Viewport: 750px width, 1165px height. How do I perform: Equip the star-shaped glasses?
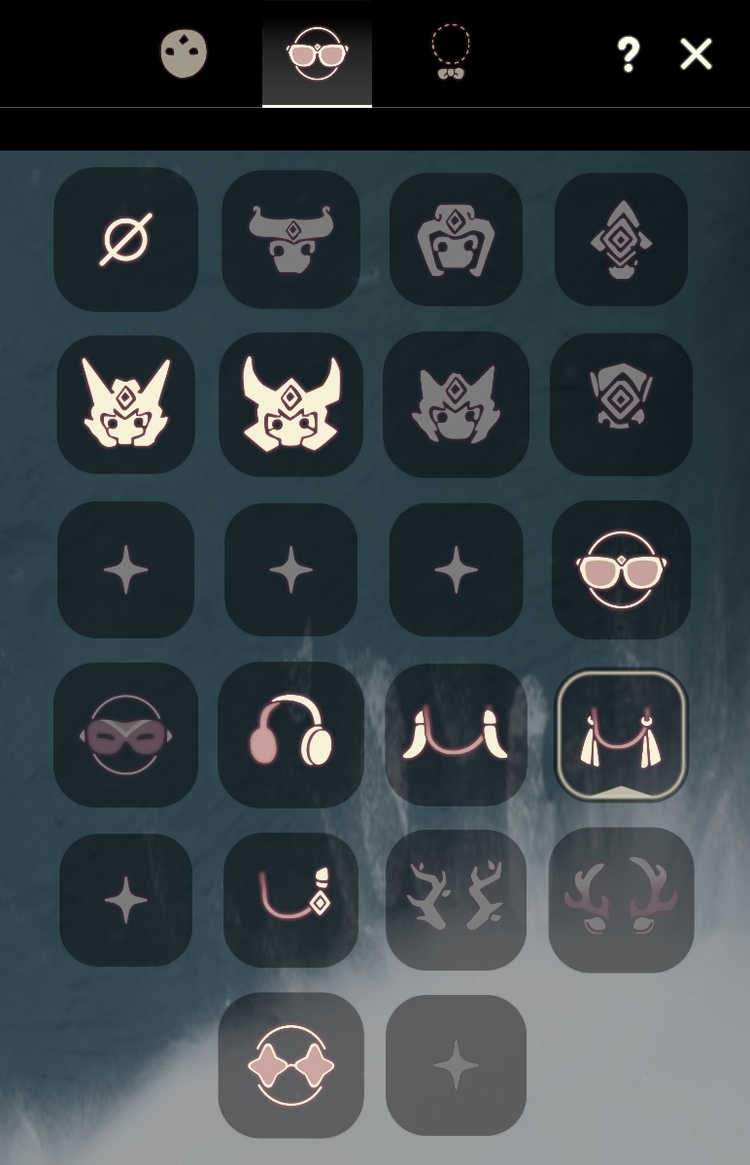(291, 1065)
